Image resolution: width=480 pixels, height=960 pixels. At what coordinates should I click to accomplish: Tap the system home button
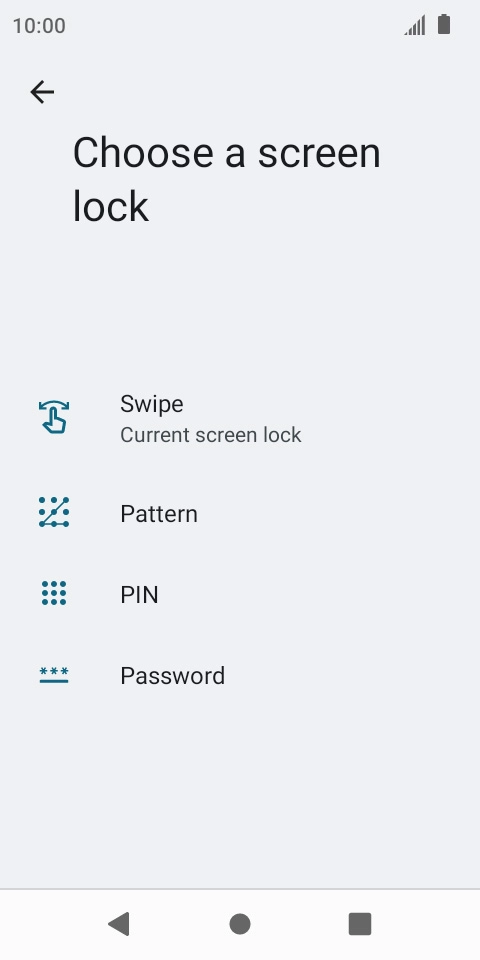tap(240, 924)
